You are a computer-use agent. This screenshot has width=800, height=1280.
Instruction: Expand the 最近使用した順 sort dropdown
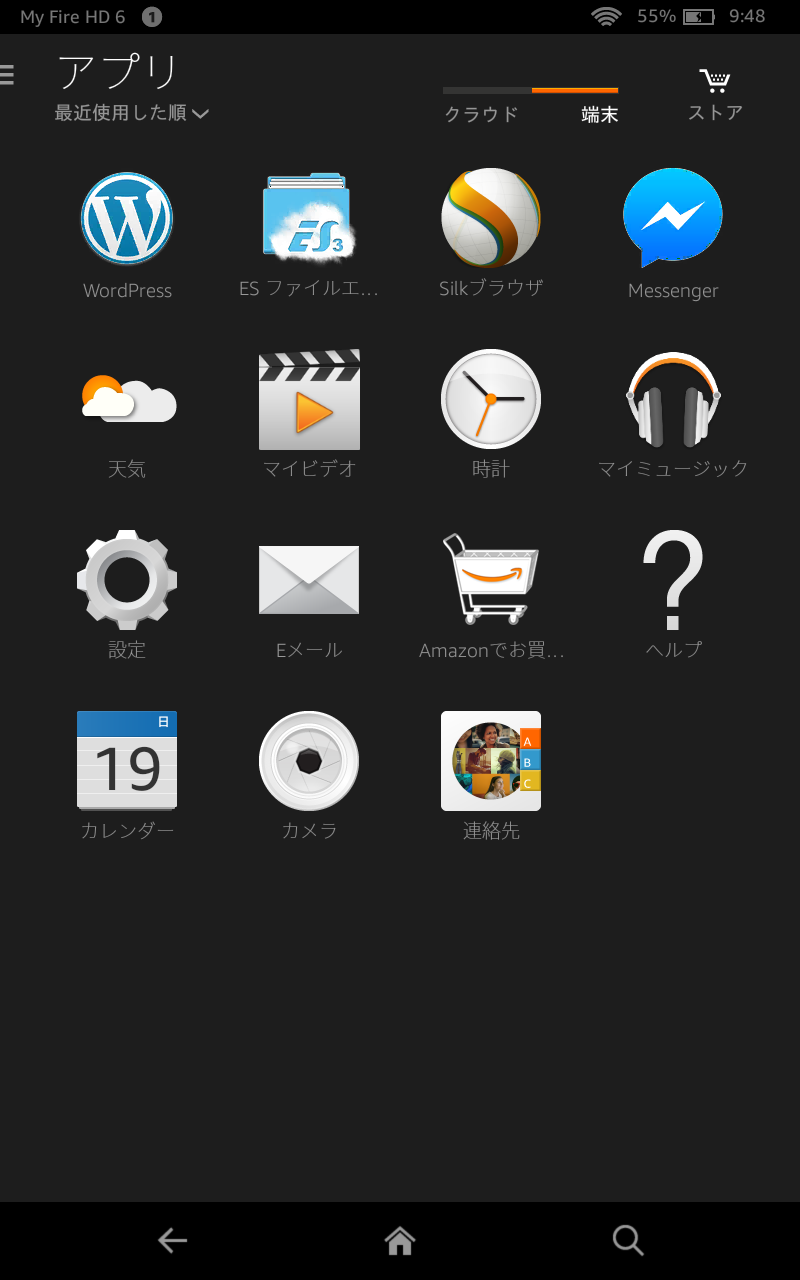coord(131,113)
